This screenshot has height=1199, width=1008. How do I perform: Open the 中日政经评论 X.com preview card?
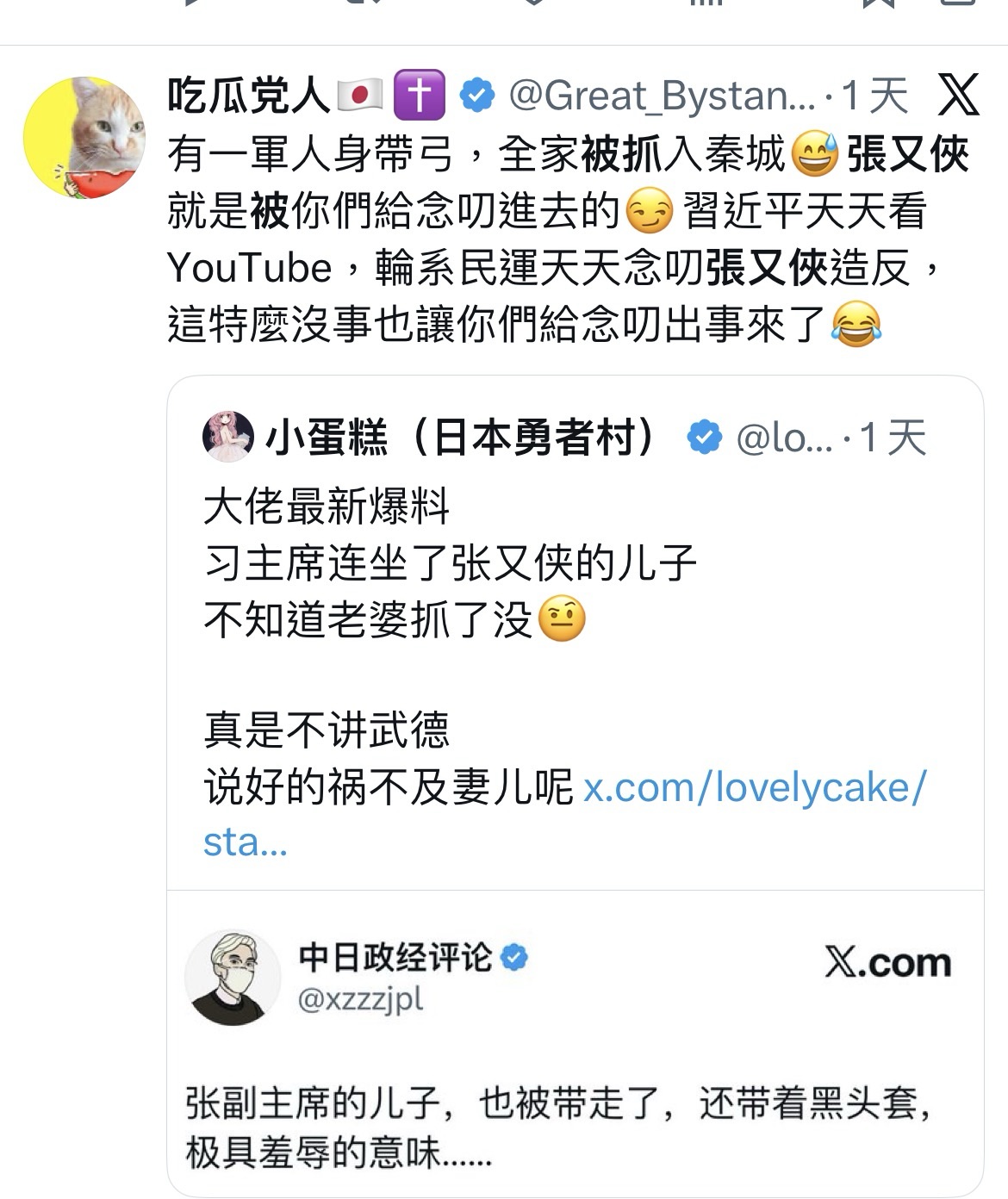pyautogui.click(x=575, y=1042)
